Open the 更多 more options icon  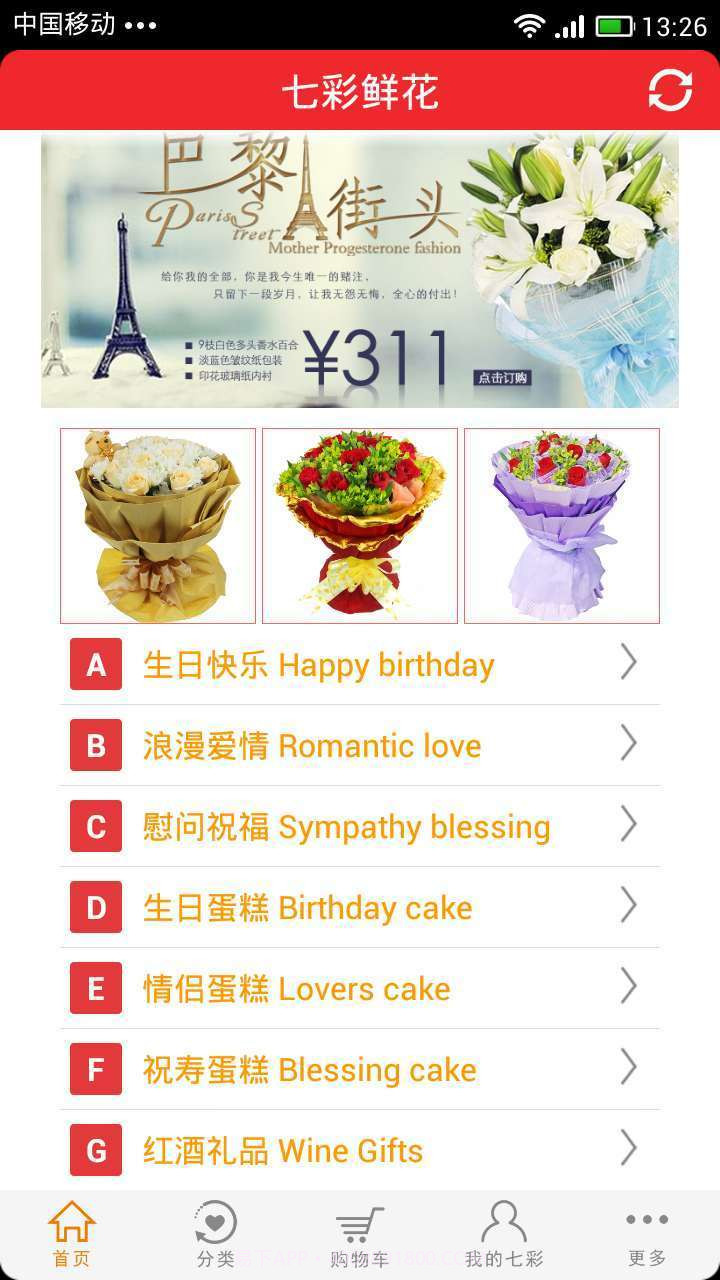tap(647, 1222)
